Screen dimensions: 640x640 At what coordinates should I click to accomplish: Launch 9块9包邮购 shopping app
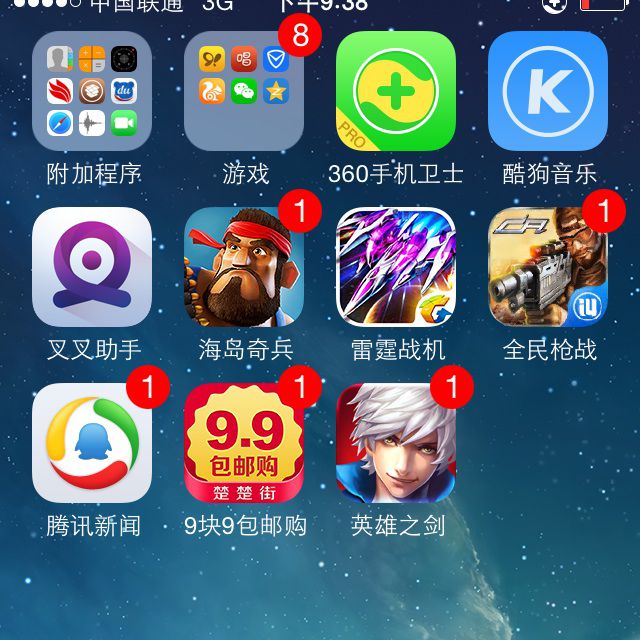[244, 443]
